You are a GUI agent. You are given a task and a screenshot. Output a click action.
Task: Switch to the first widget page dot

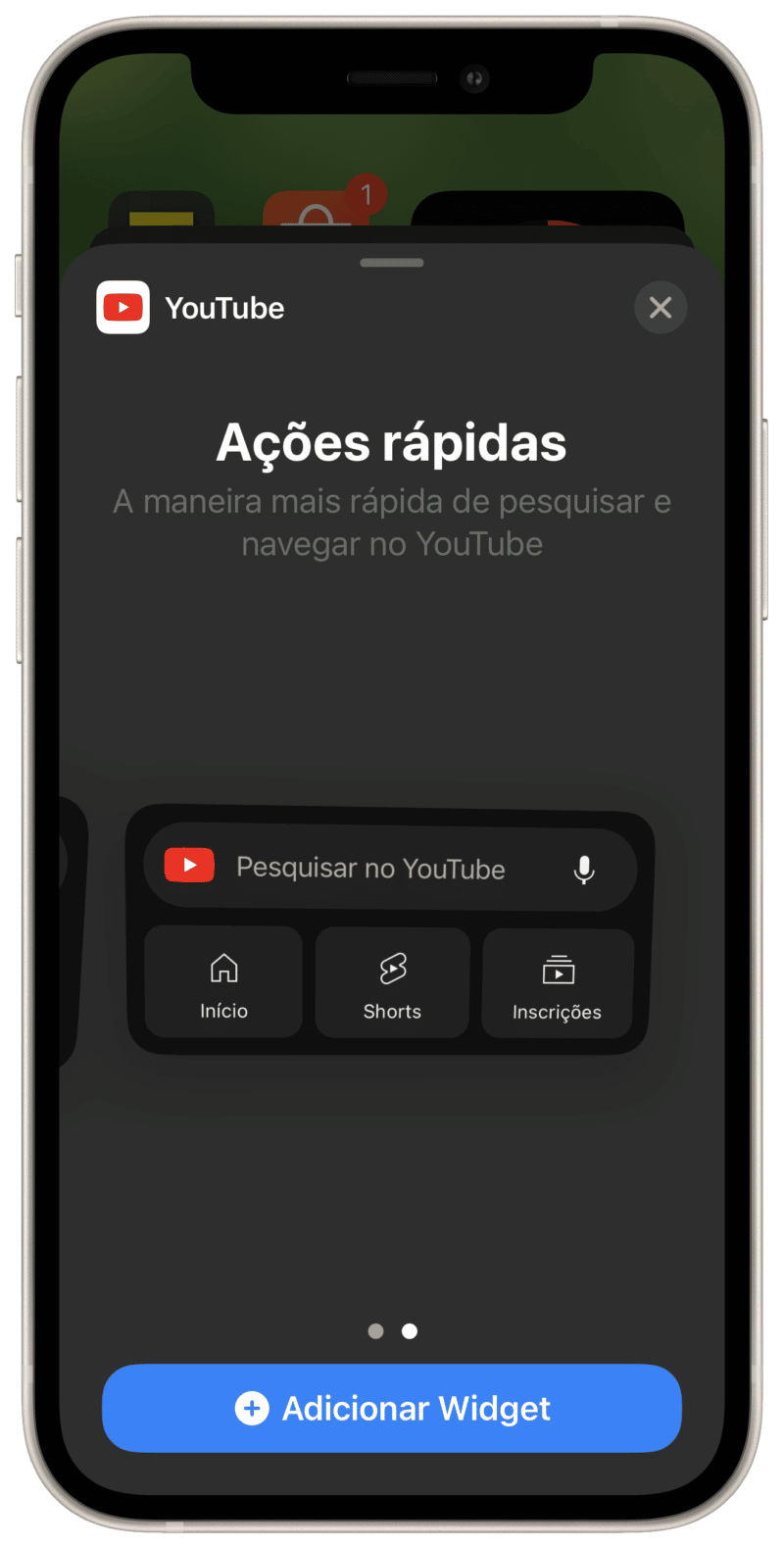tap(375, 1331)
